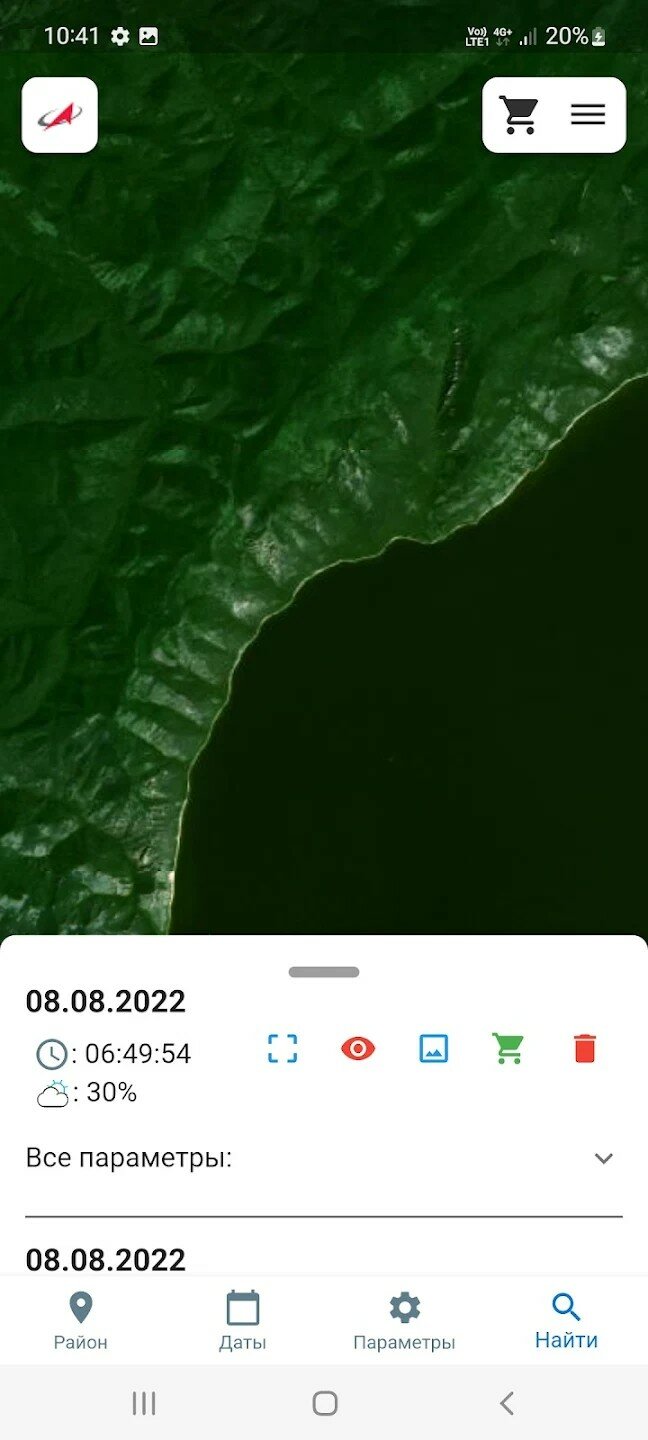
Task: Switch to the Даты tab
Action: [243, 1321]
